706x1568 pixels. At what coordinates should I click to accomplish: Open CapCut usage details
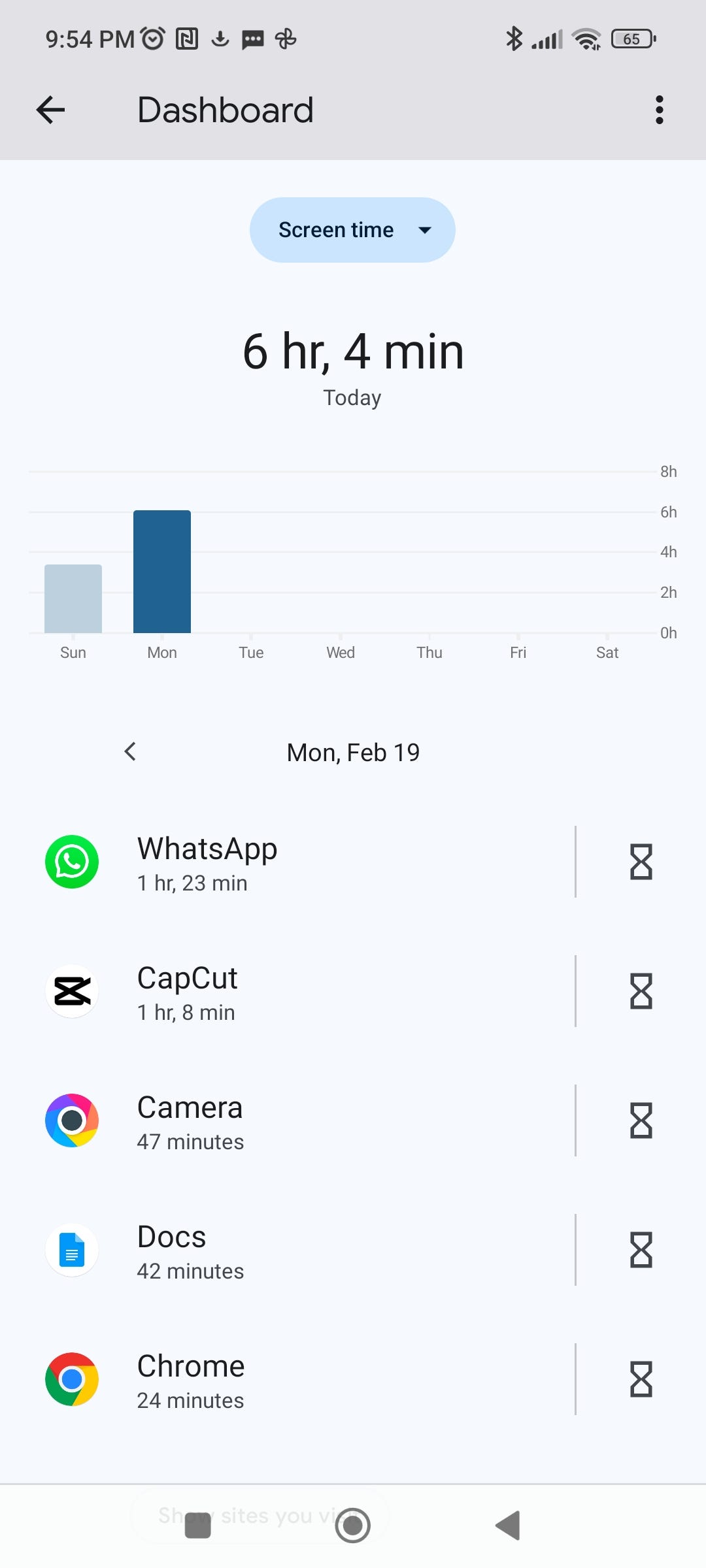[288, 991]
